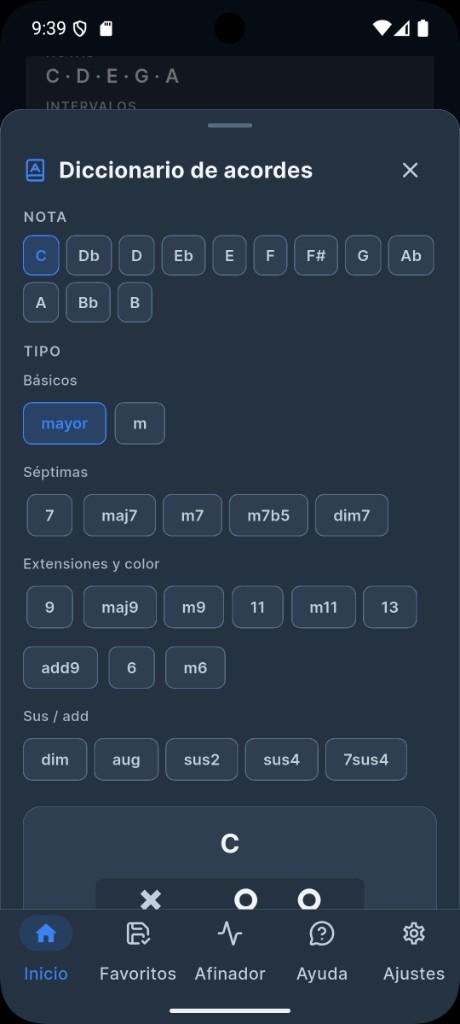Select the maj9 extension
This screenshot has height=1024, width=460.
120,607
